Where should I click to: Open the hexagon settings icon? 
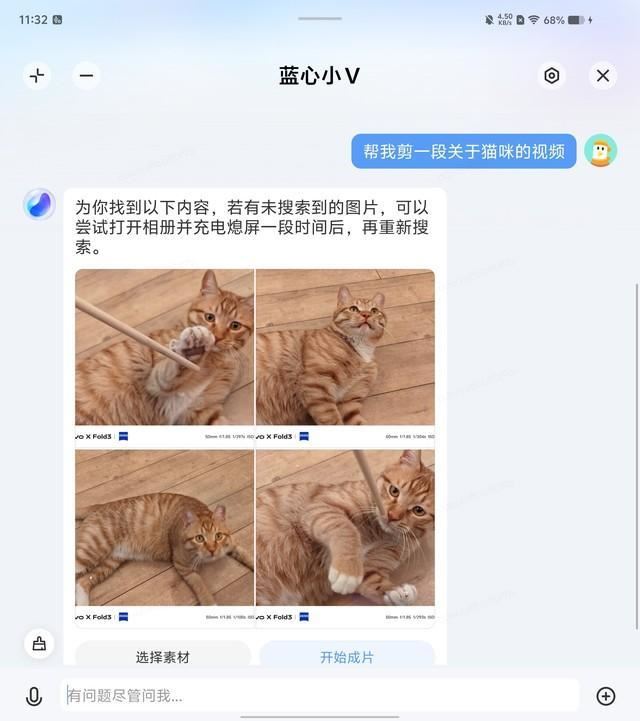(x=552, y=75)
